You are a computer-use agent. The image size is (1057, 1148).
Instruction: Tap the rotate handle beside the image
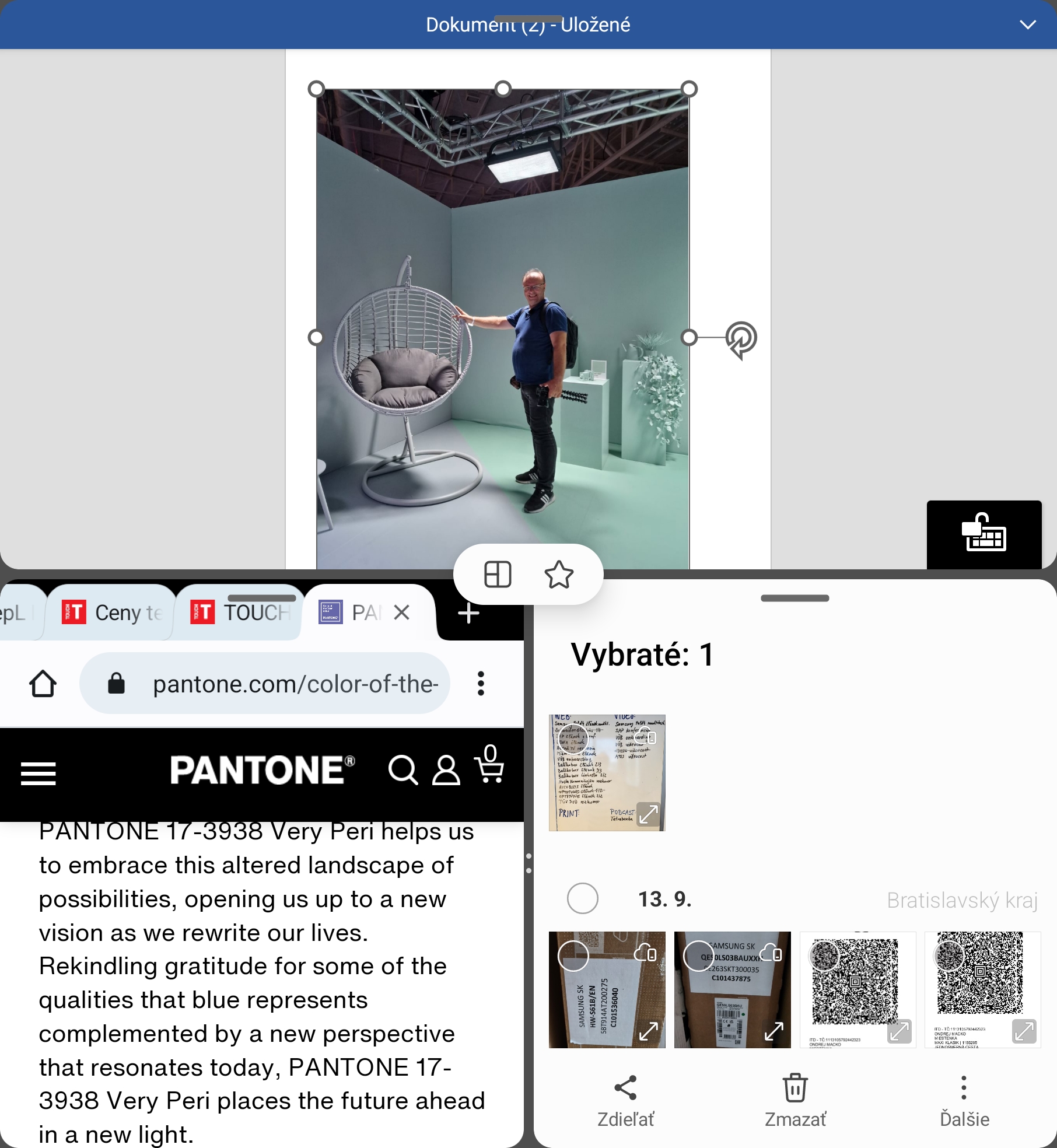tap(740, 339)
